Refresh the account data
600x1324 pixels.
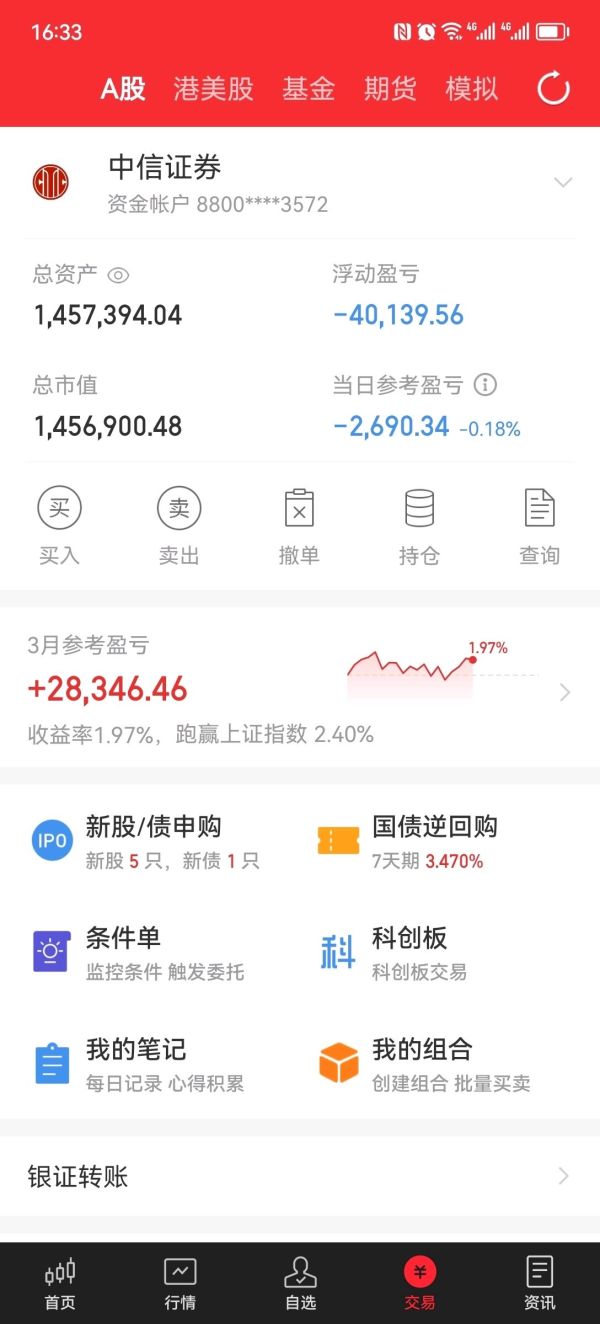(x=553, y=89)
